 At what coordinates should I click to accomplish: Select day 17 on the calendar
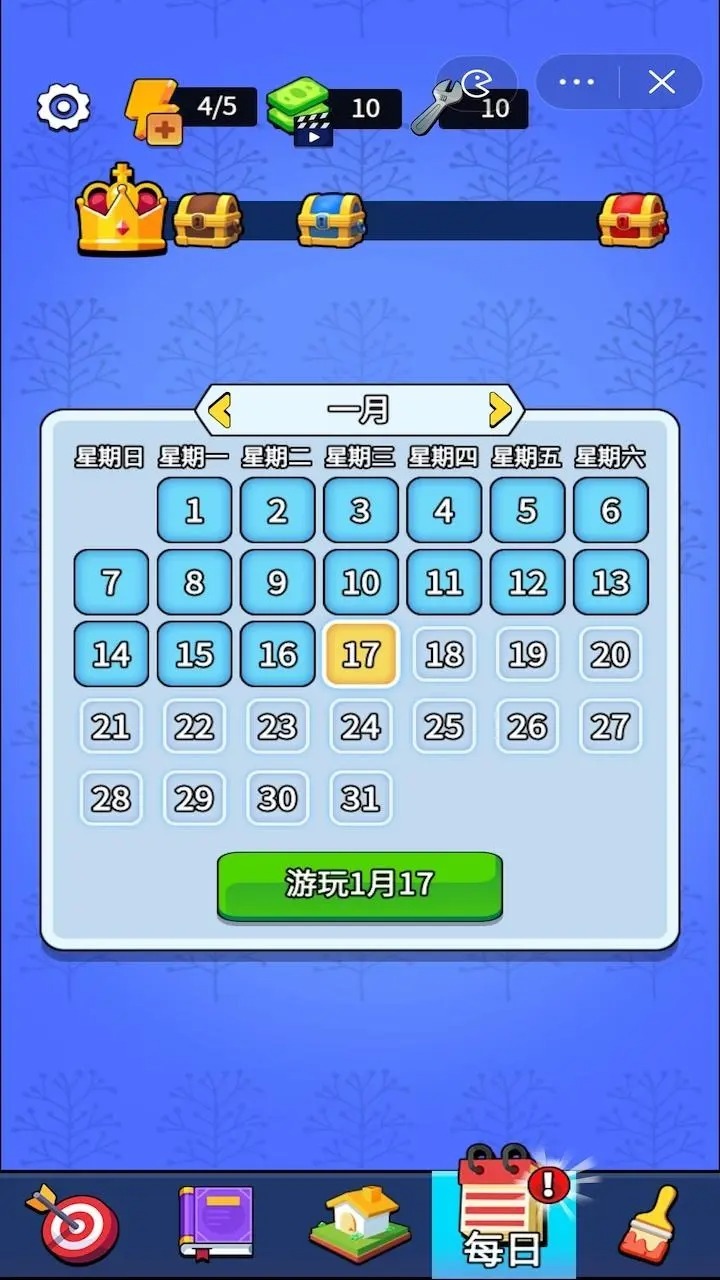[360, 655]
